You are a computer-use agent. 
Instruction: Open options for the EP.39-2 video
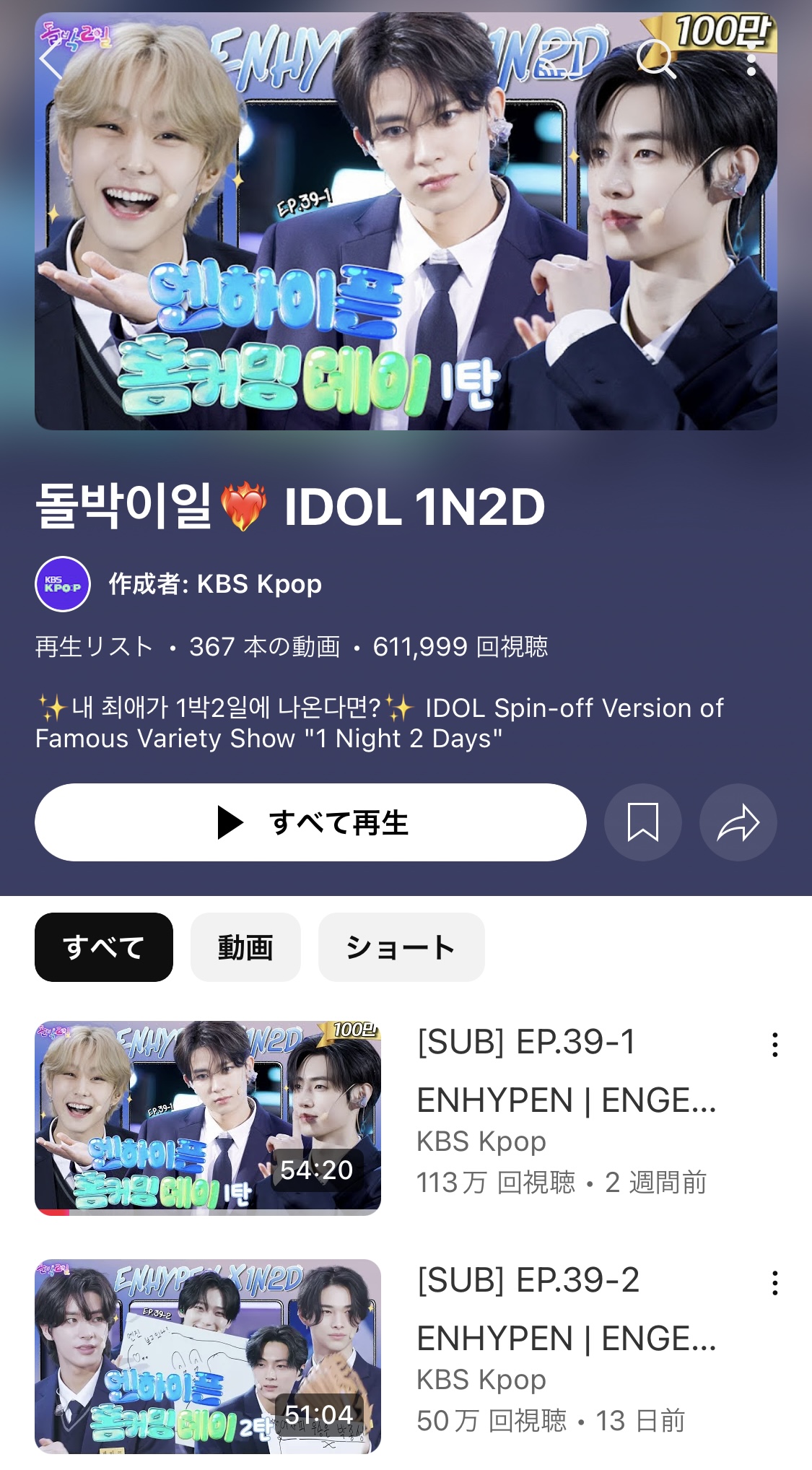774,1282
